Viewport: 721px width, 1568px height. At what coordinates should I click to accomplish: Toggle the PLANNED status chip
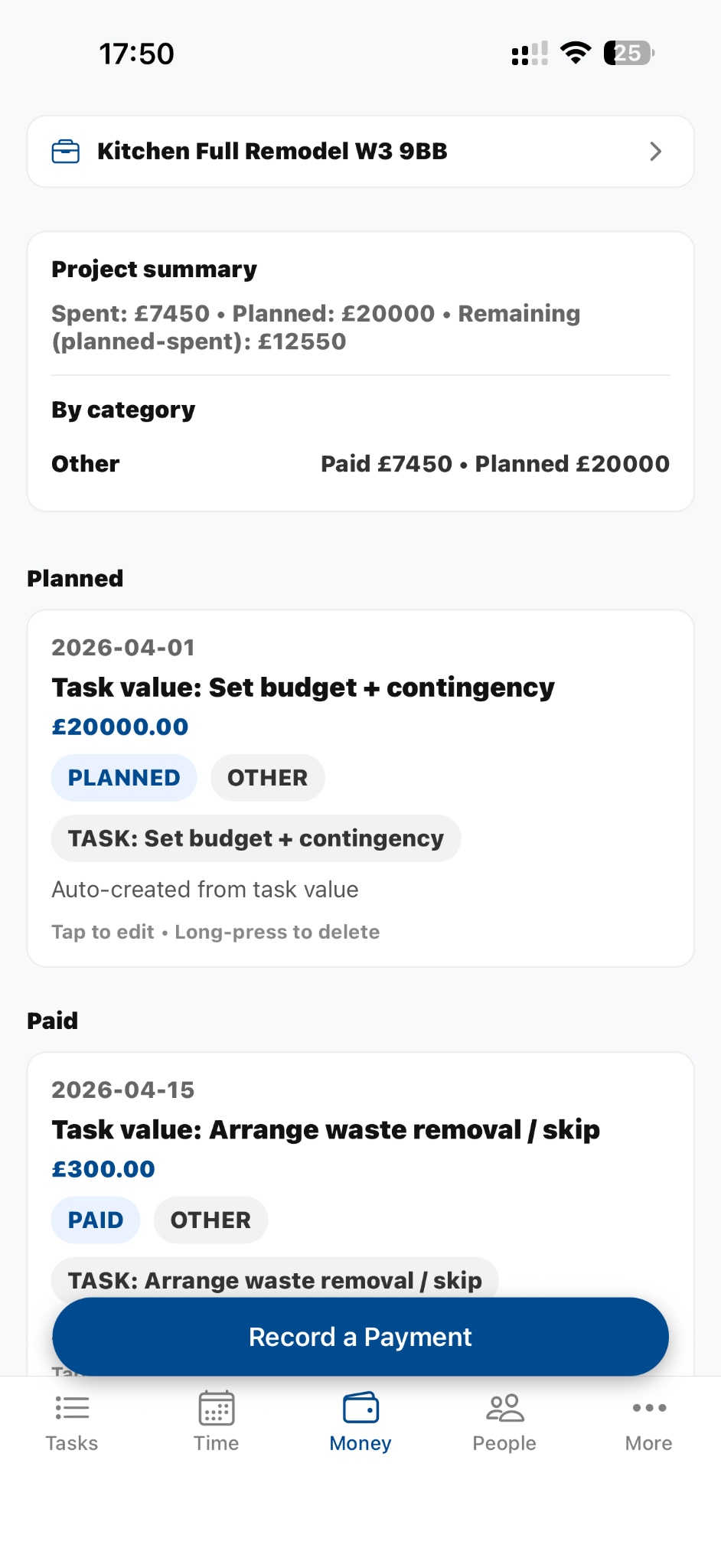click(123, 777)
